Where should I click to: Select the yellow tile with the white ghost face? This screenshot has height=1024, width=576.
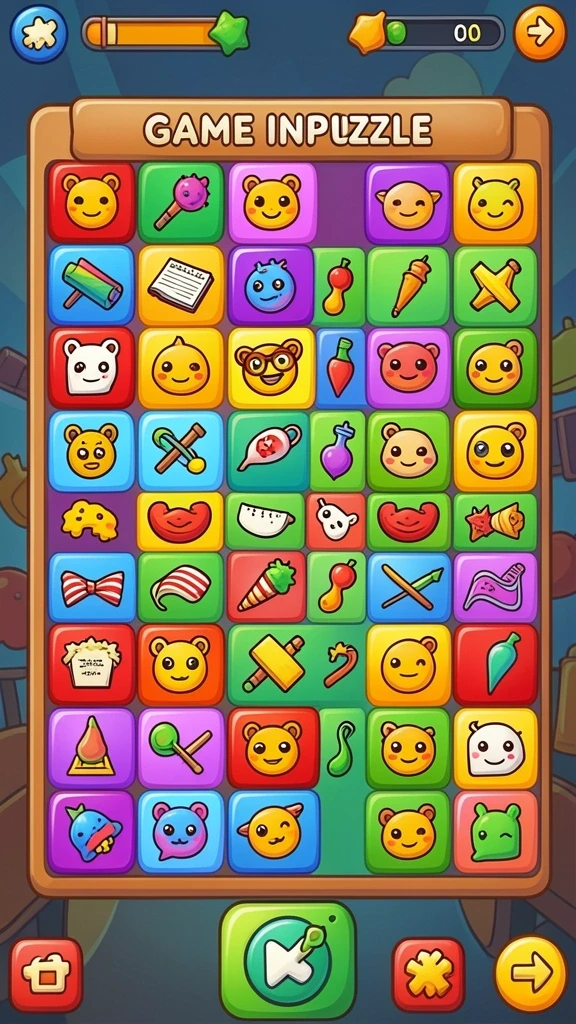496,748
